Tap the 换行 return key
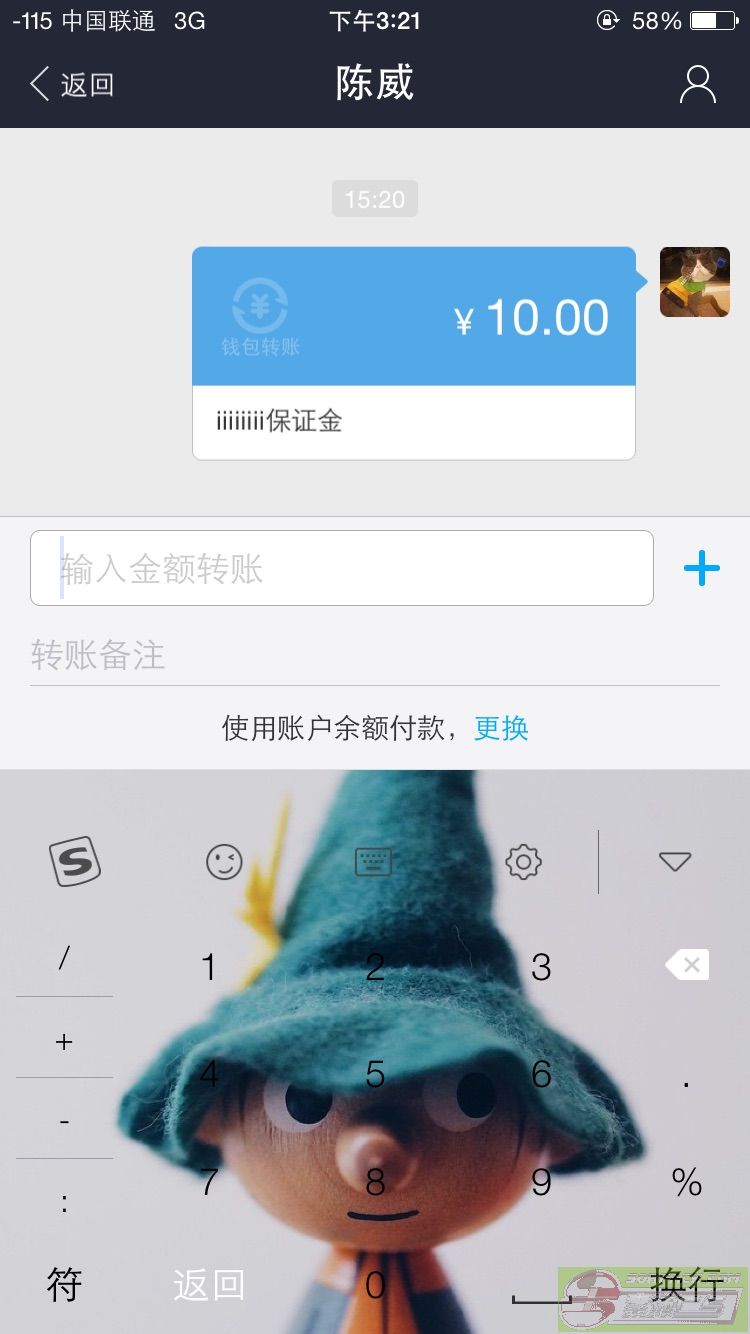The image size is (750, 1334). click(686, 1282)
